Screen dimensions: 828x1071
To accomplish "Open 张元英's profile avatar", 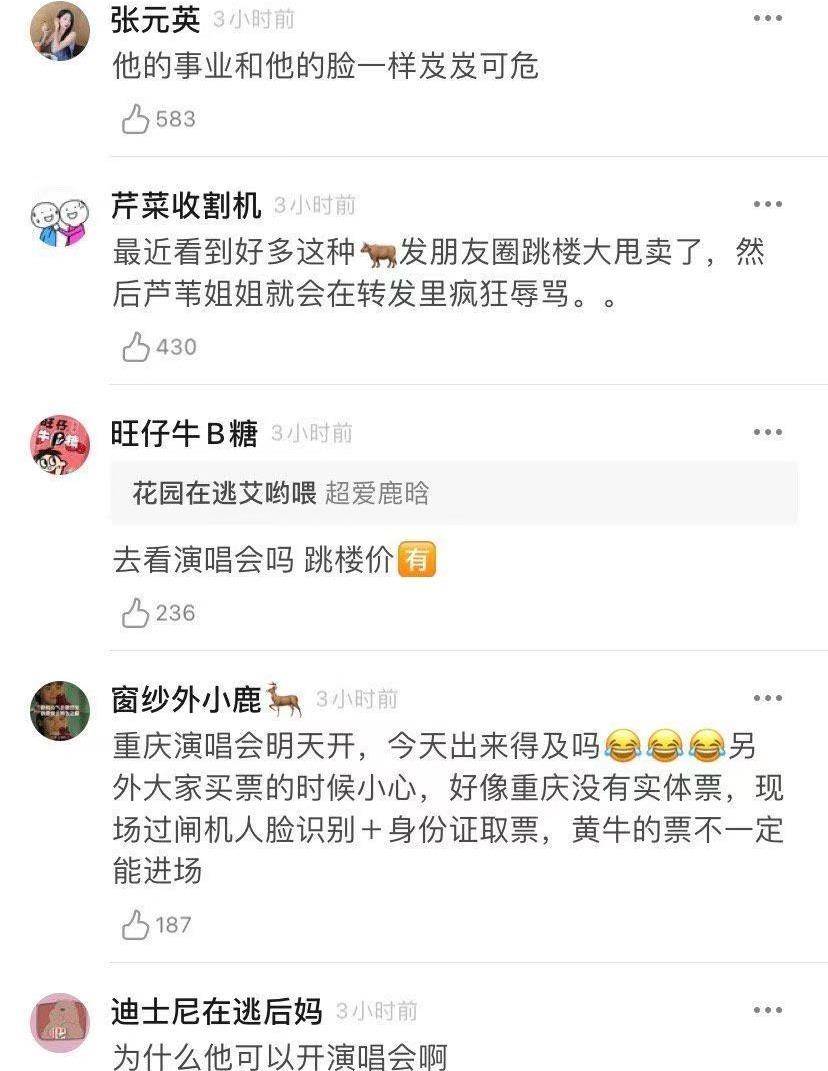I will [x=59, y=30].
